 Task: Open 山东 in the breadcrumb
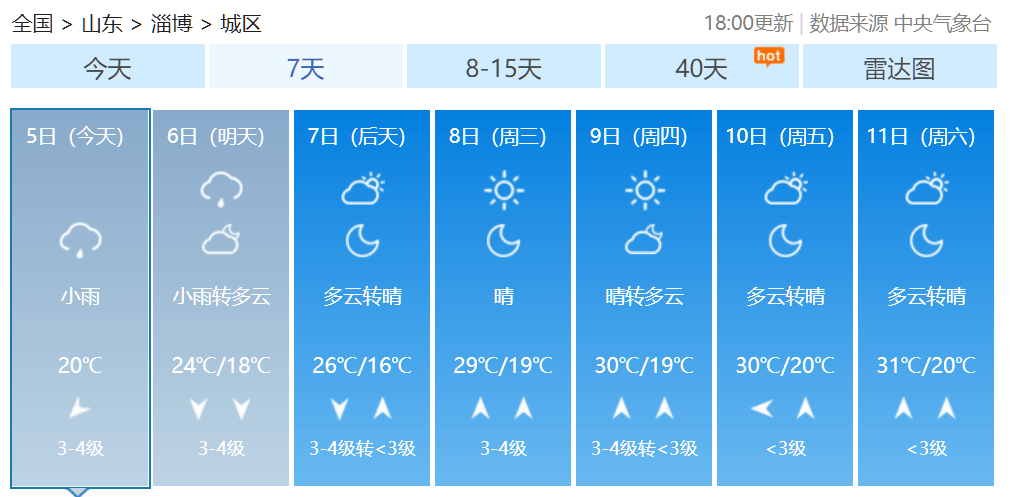point(101,23)
